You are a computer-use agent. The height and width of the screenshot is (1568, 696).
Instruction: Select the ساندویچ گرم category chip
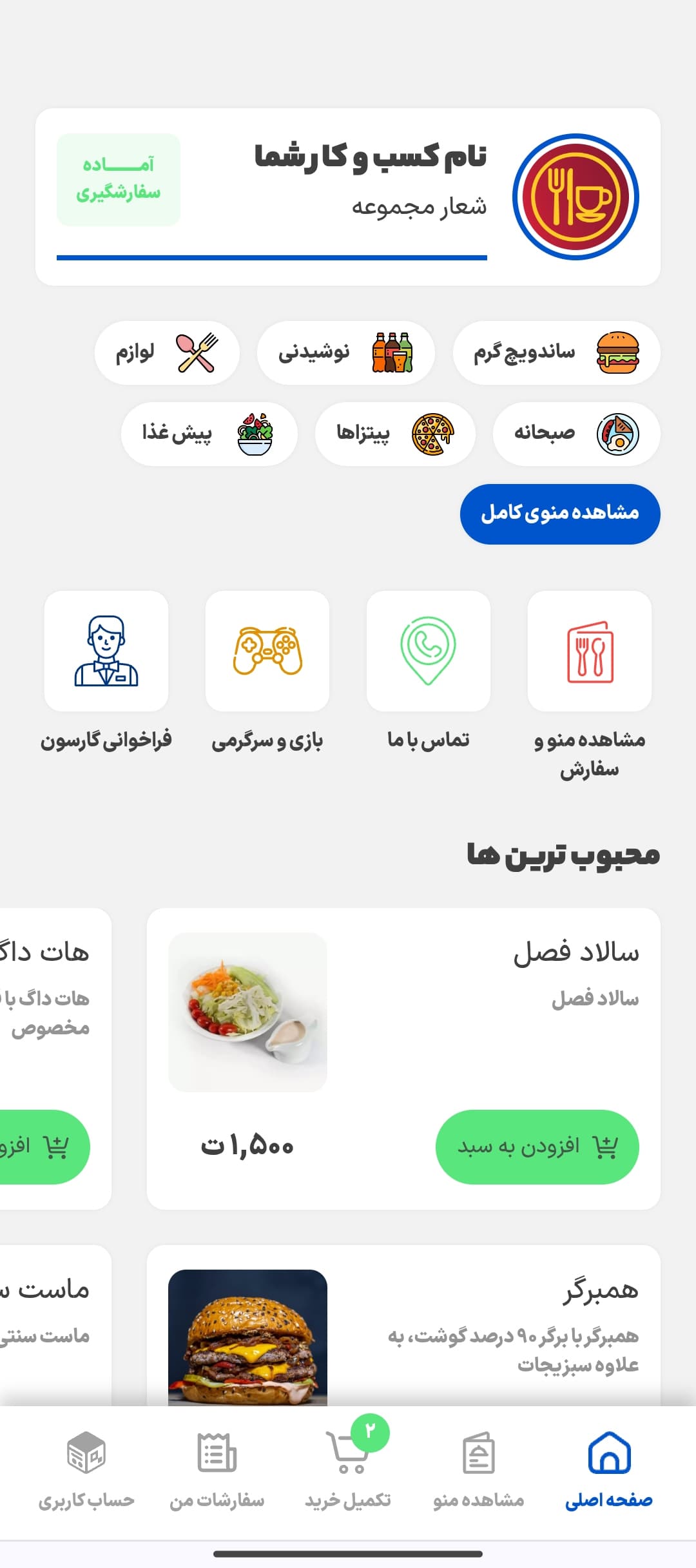[556, 353]
